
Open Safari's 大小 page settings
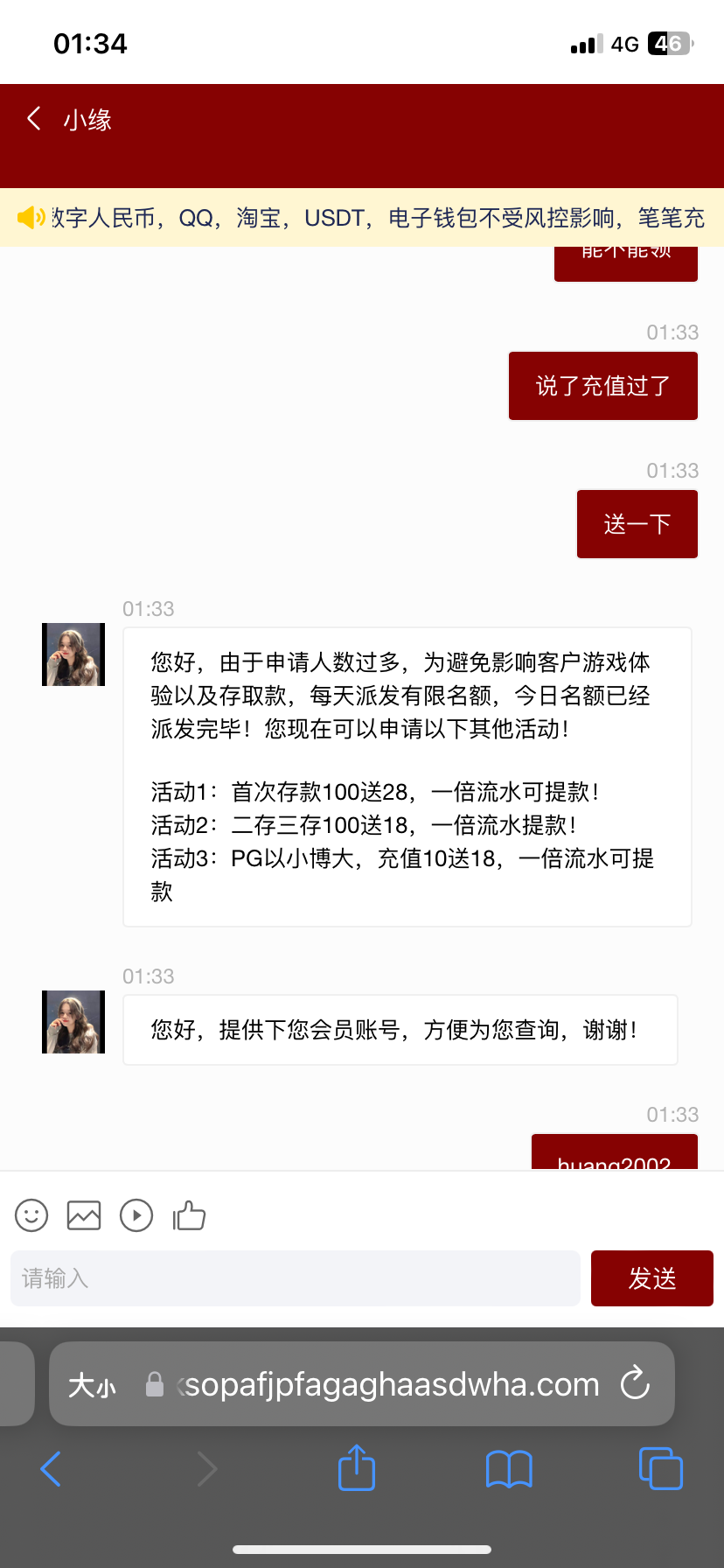(x=92, y=1385)
